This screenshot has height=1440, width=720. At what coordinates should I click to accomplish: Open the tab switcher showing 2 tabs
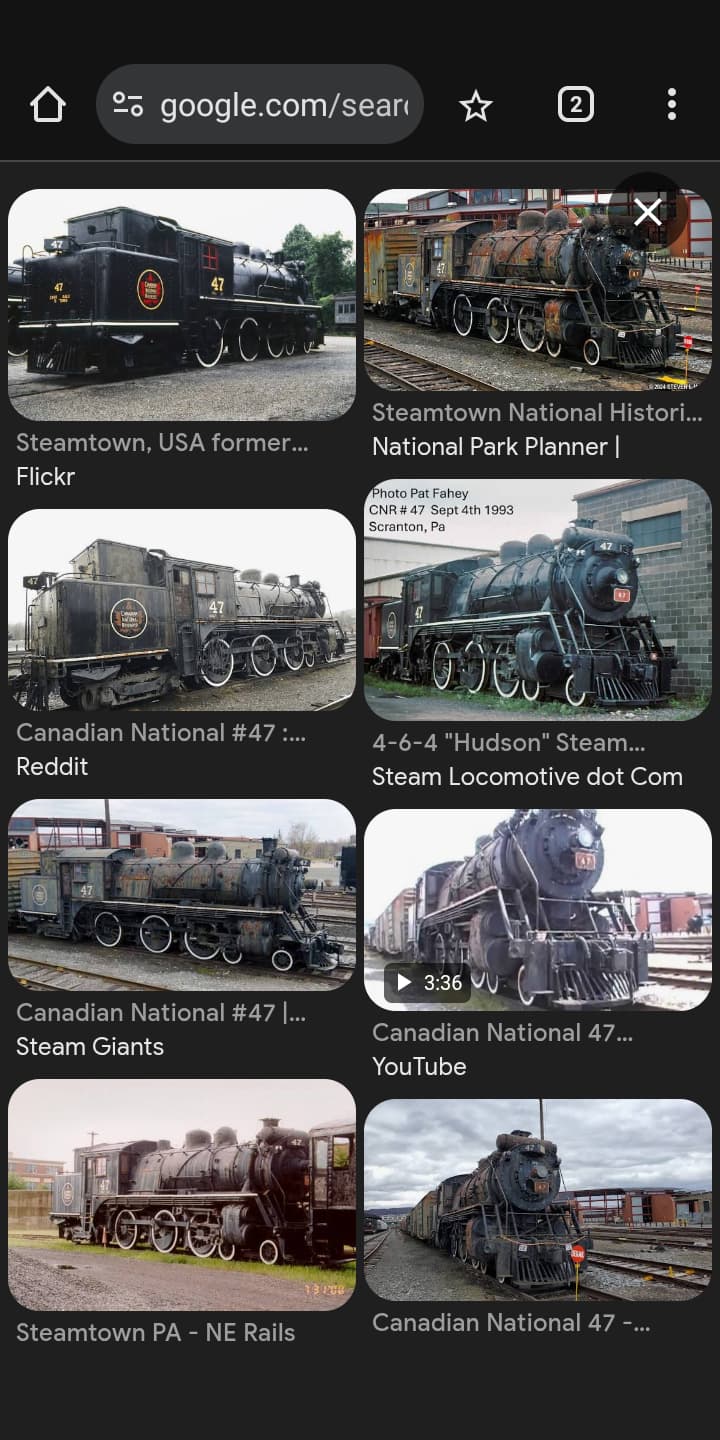point(575,105)
